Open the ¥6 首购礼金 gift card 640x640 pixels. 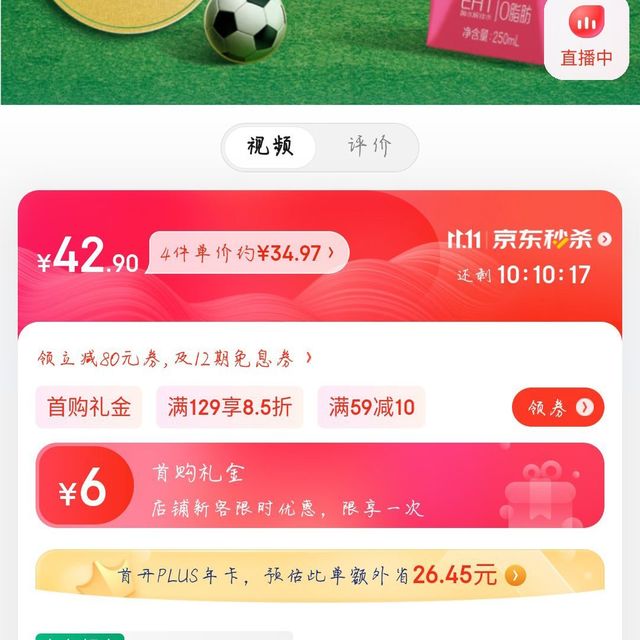tap(320, 486)
